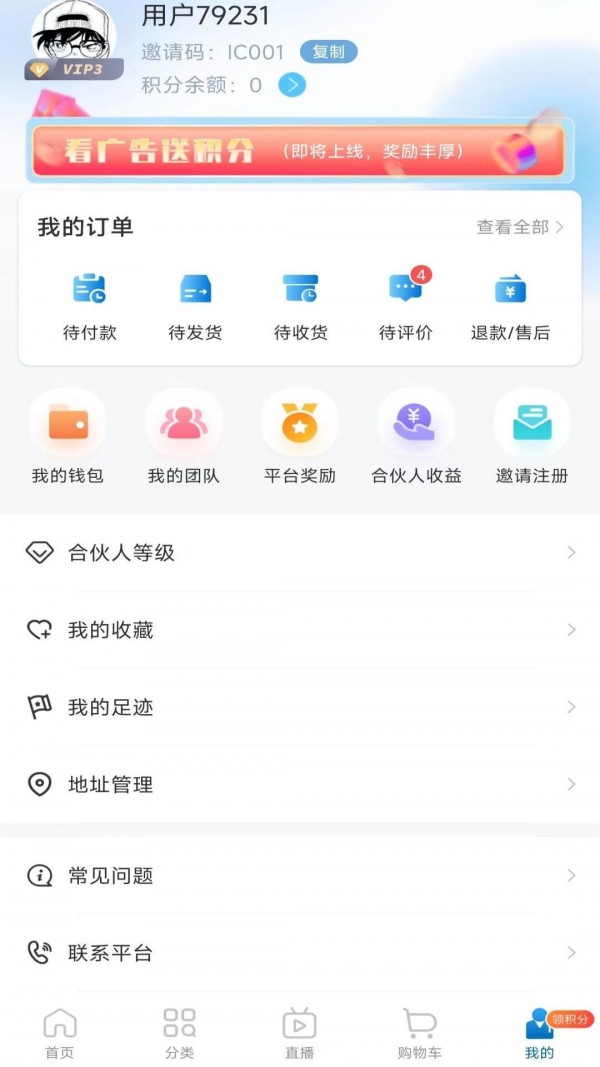
Task: View all orders via 查看全部
Action: coord(520,227)
